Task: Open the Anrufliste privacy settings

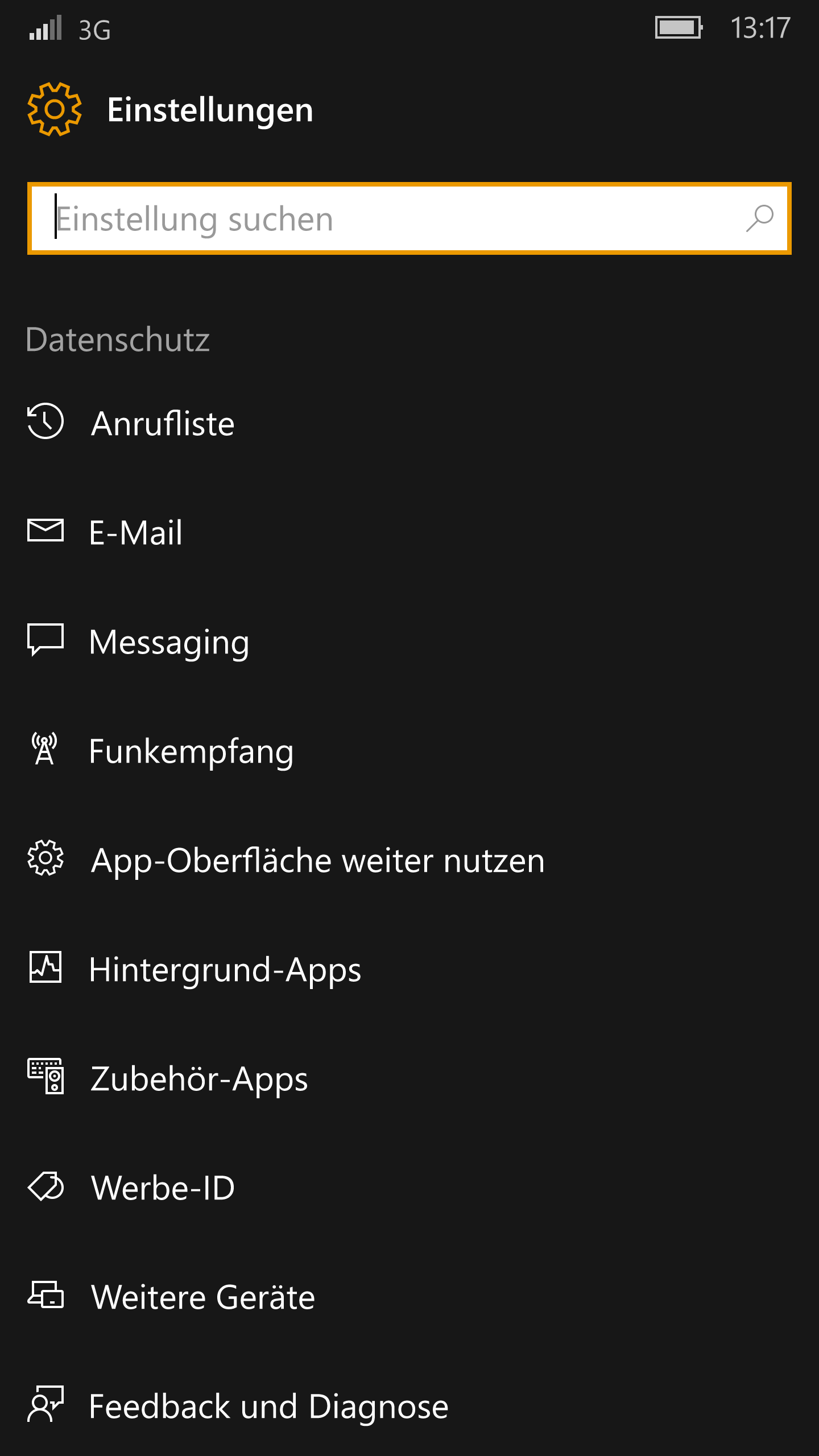Action: [x=409, y=423]
